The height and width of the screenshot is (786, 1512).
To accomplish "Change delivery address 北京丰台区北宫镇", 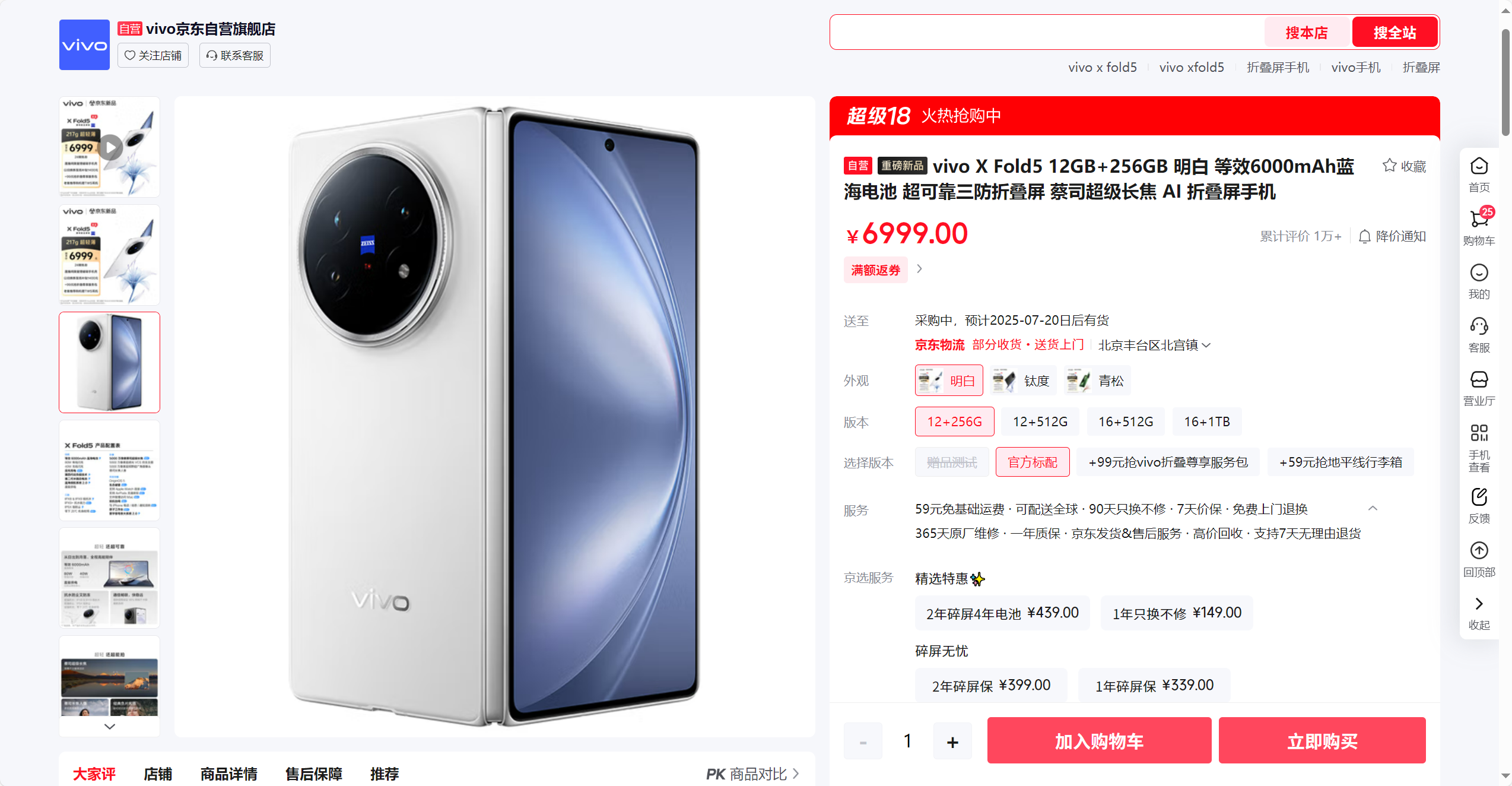I will point(1154,345).
